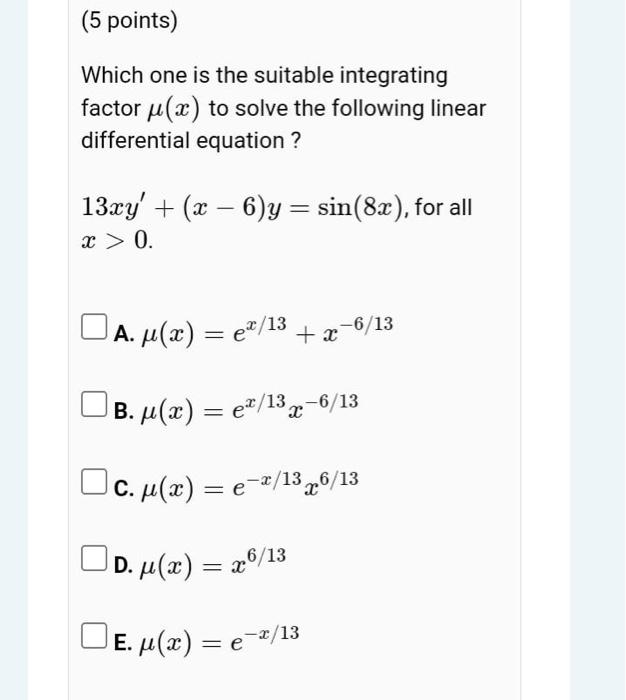626x700 pixels.
Task: Tick the checkbox for option C
Action: [x=94, y=483]
